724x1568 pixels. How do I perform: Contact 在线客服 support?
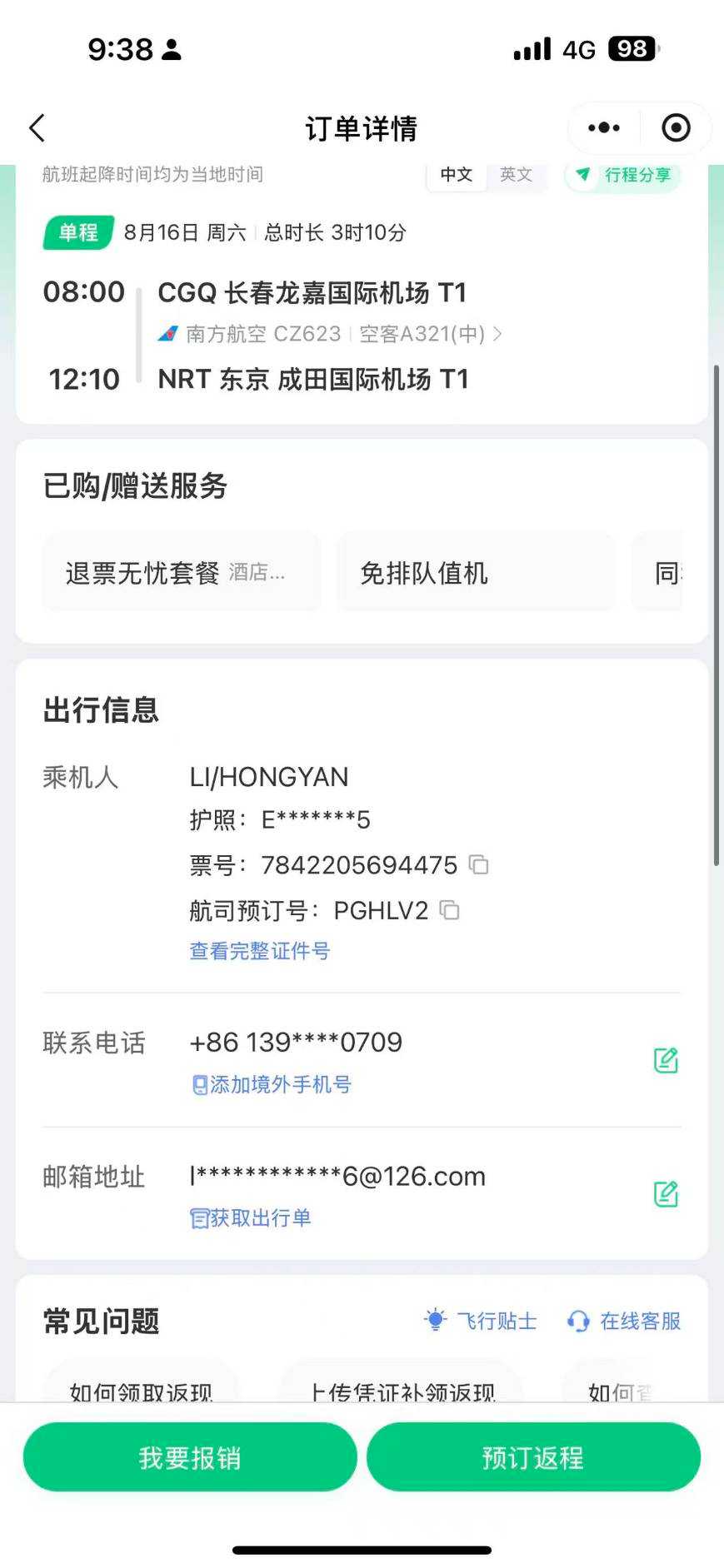click(625, 1321)
